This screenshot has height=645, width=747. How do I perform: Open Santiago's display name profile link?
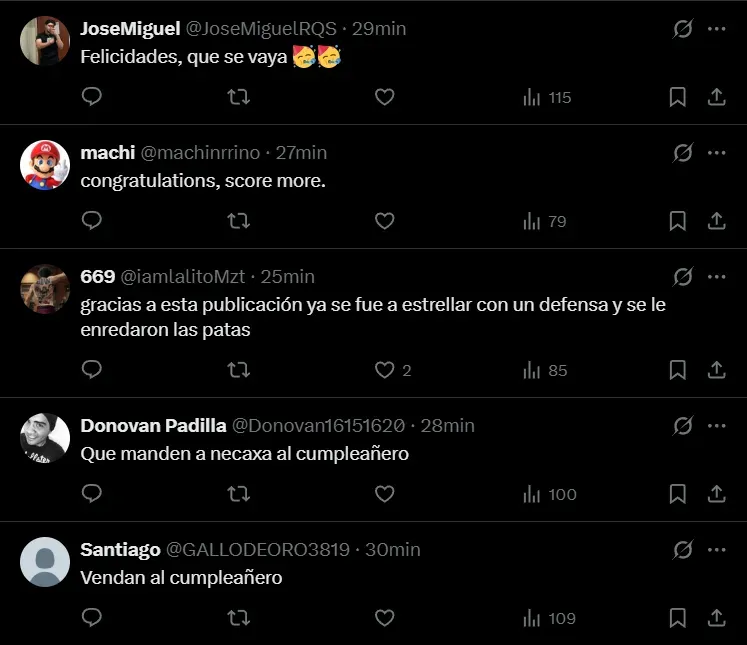(120, 549)
